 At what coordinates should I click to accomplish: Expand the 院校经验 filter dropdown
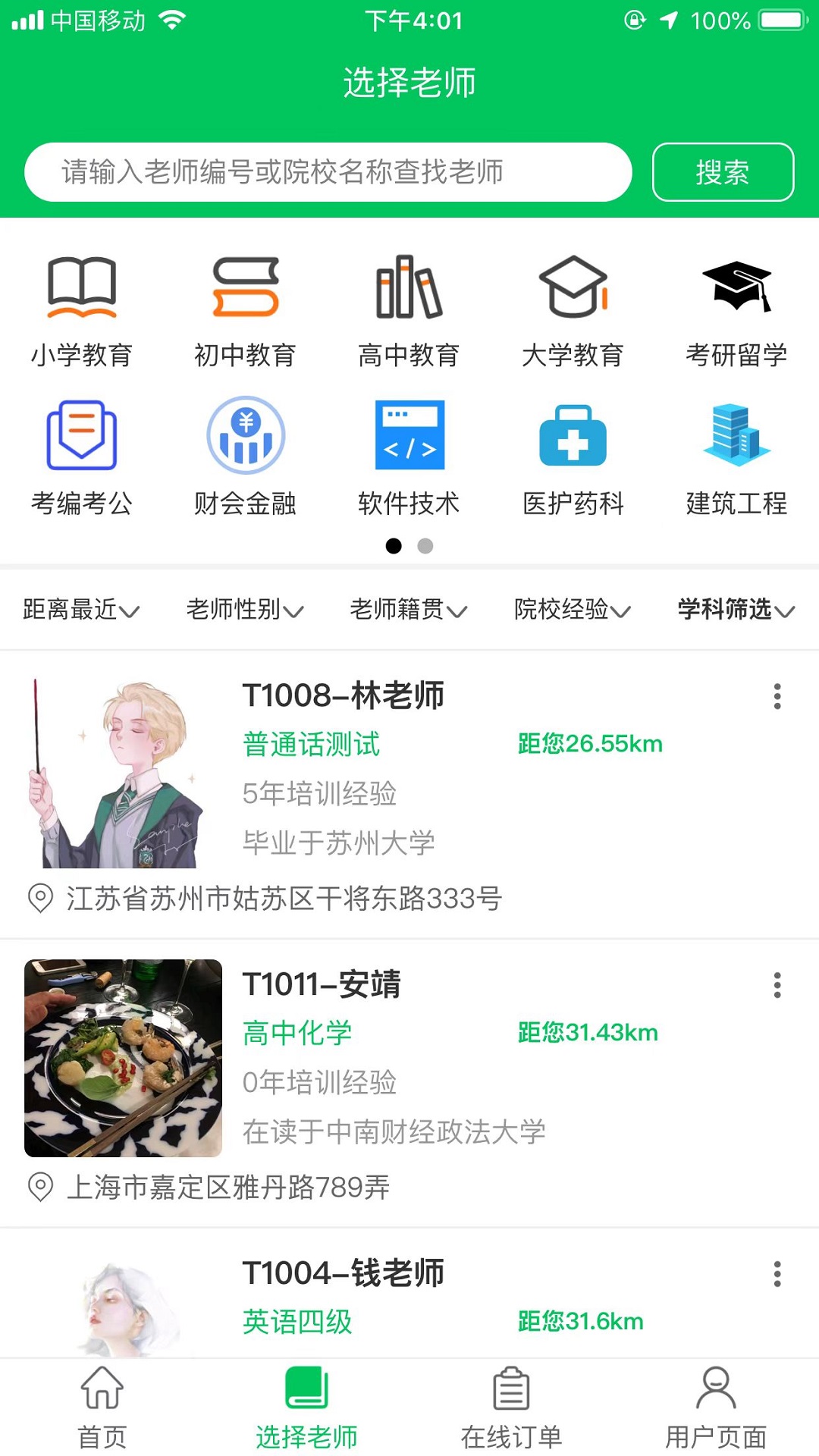pos(571,609)
